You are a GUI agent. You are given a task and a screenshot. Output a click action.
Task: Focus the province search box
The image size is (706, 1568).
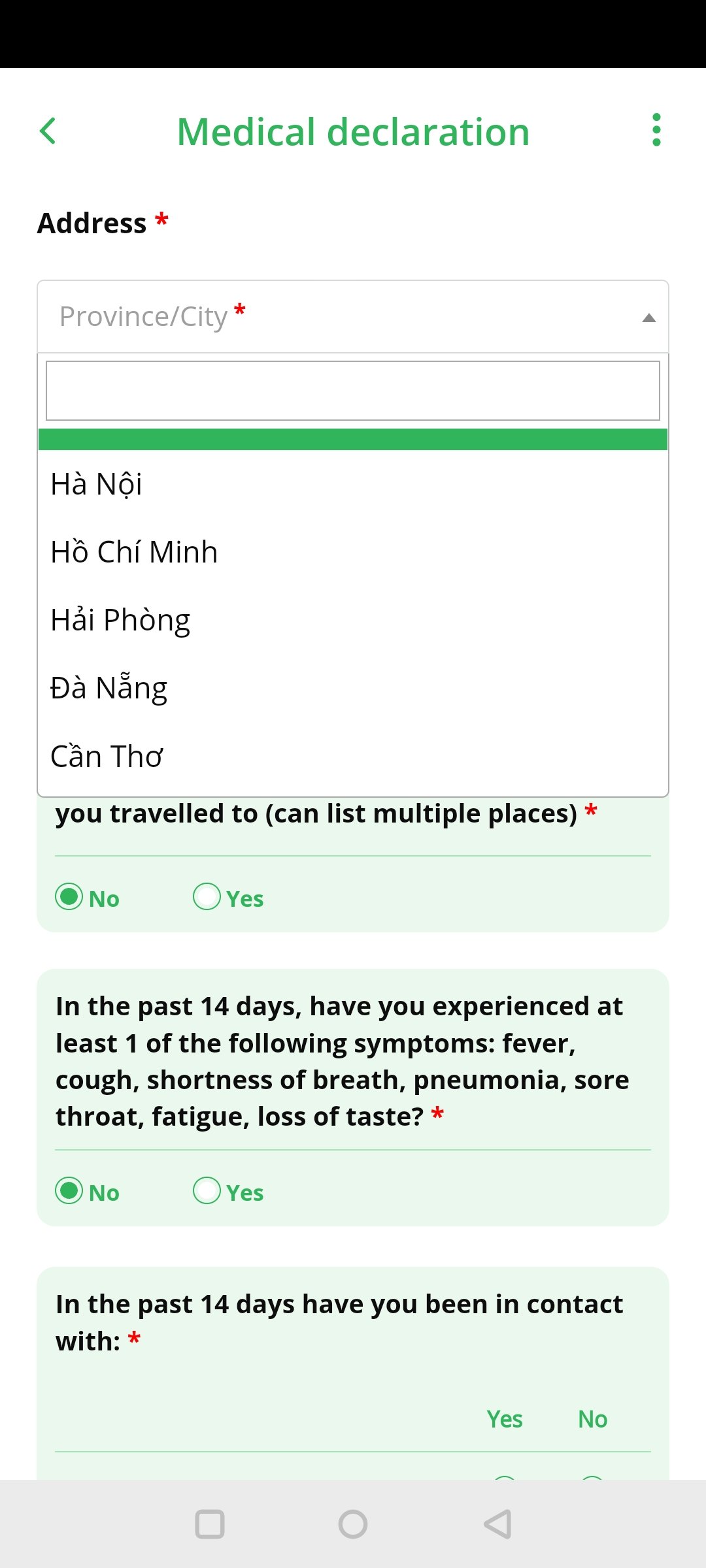[x=353, y=391]
